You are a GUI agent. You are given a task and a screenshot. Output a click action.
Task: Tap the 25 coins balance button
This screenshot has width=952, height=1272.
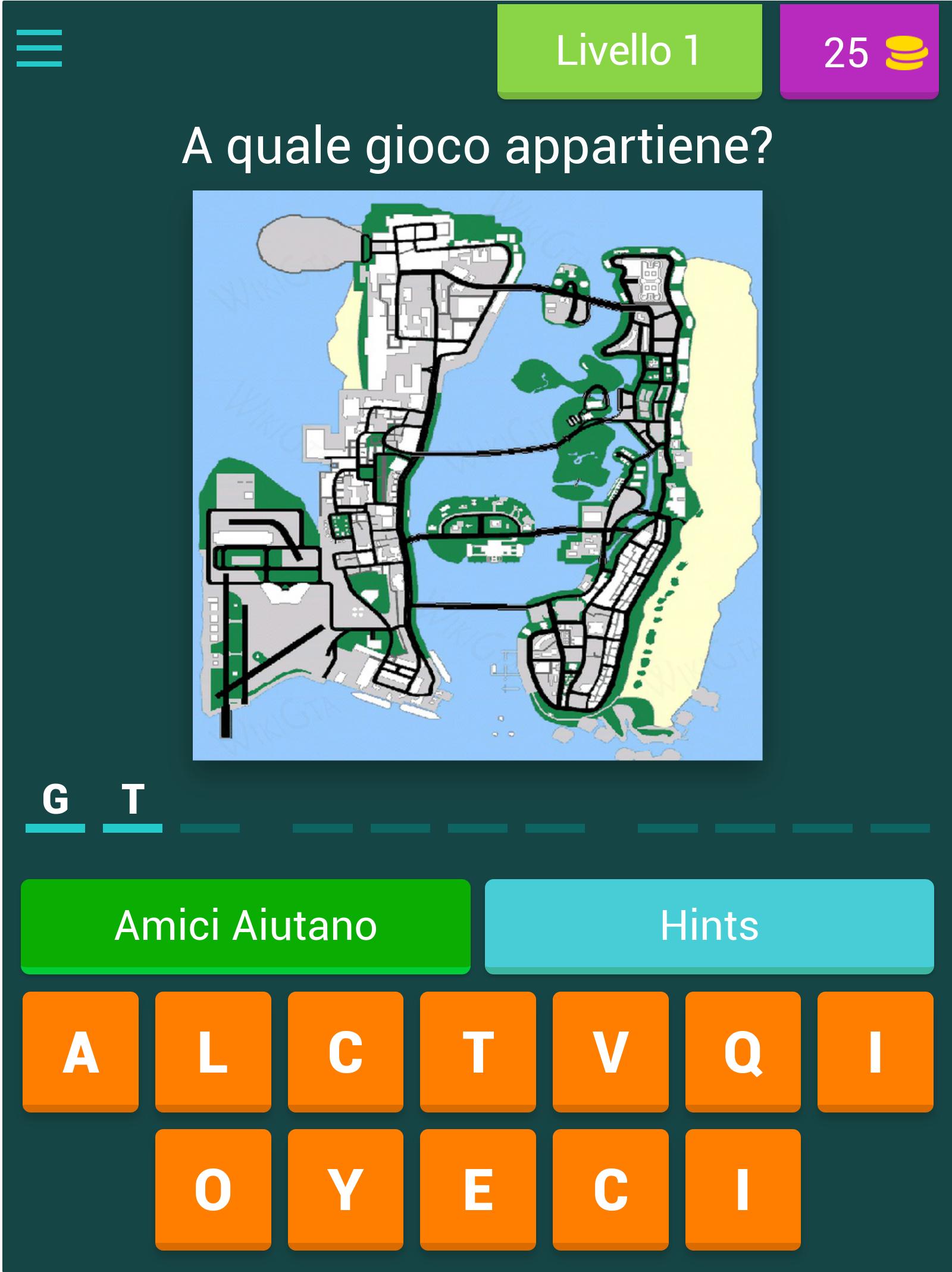859,52
